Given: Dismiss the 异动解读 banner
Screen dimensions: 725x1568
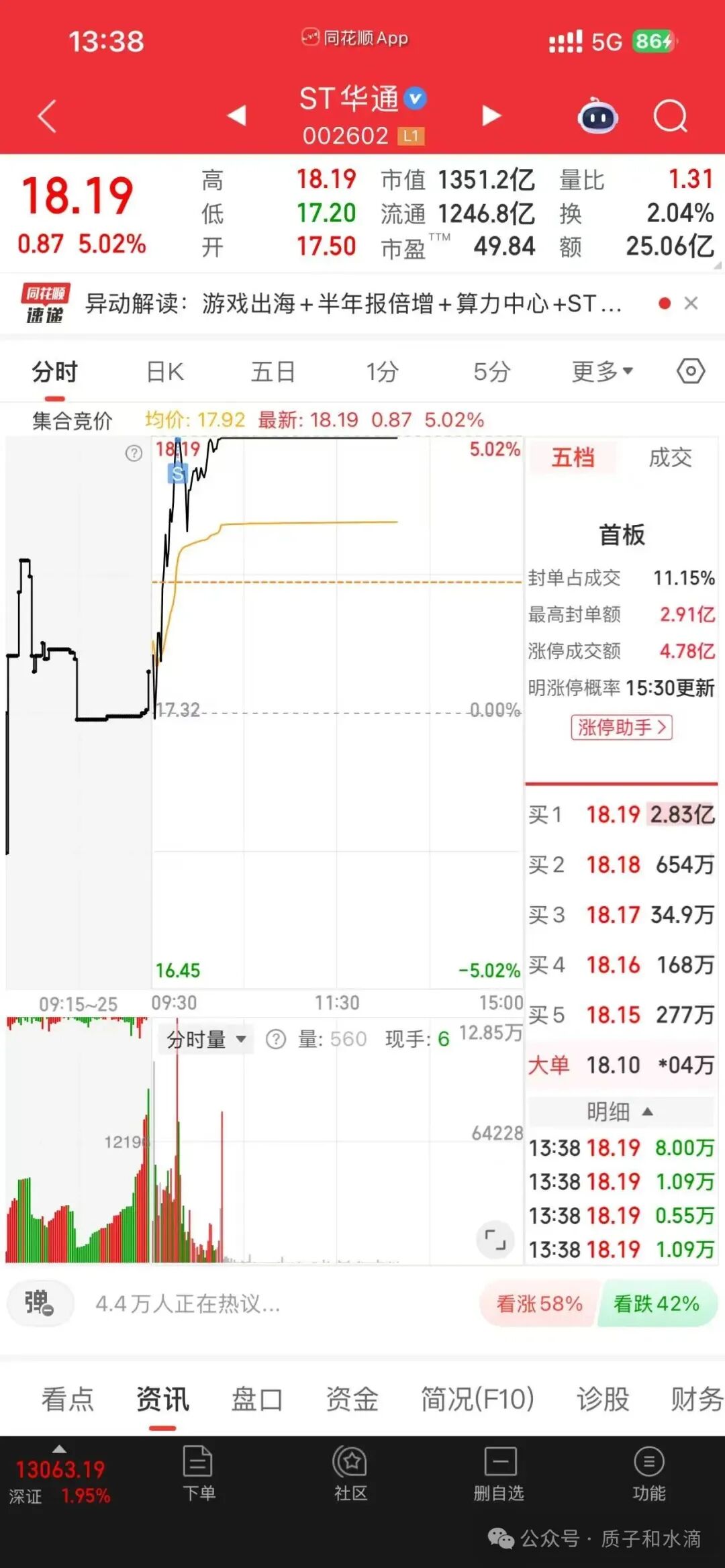Looking at the screenshot, I should click(691, 303).
